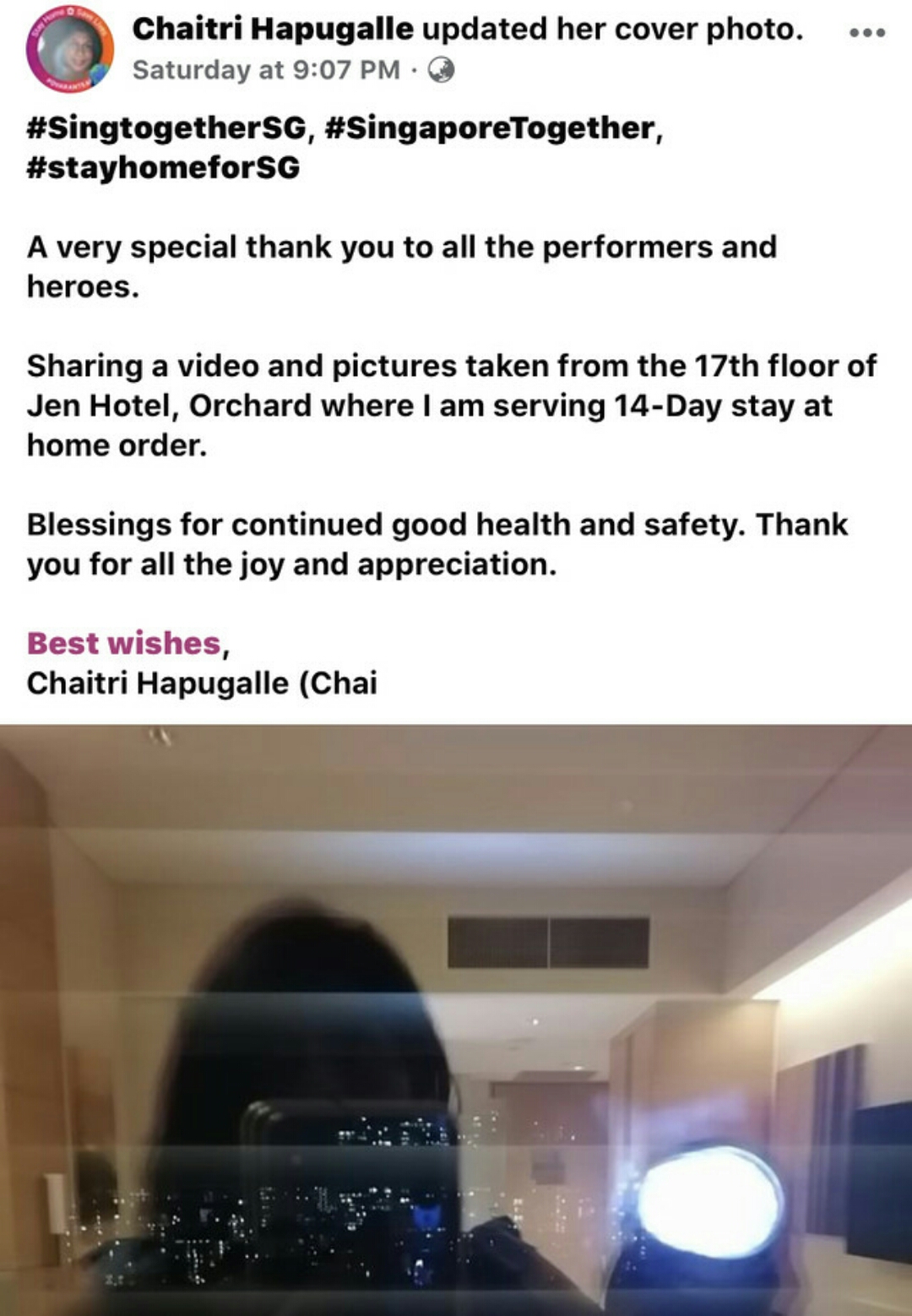
Task: Open the #stayhomeforSG hashtag
Action: coord(163,167)
